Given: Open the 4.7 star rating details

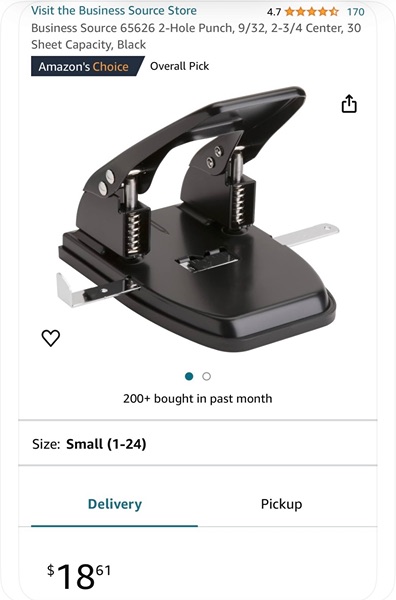Looking at the screenshot, I should (303, 12).
